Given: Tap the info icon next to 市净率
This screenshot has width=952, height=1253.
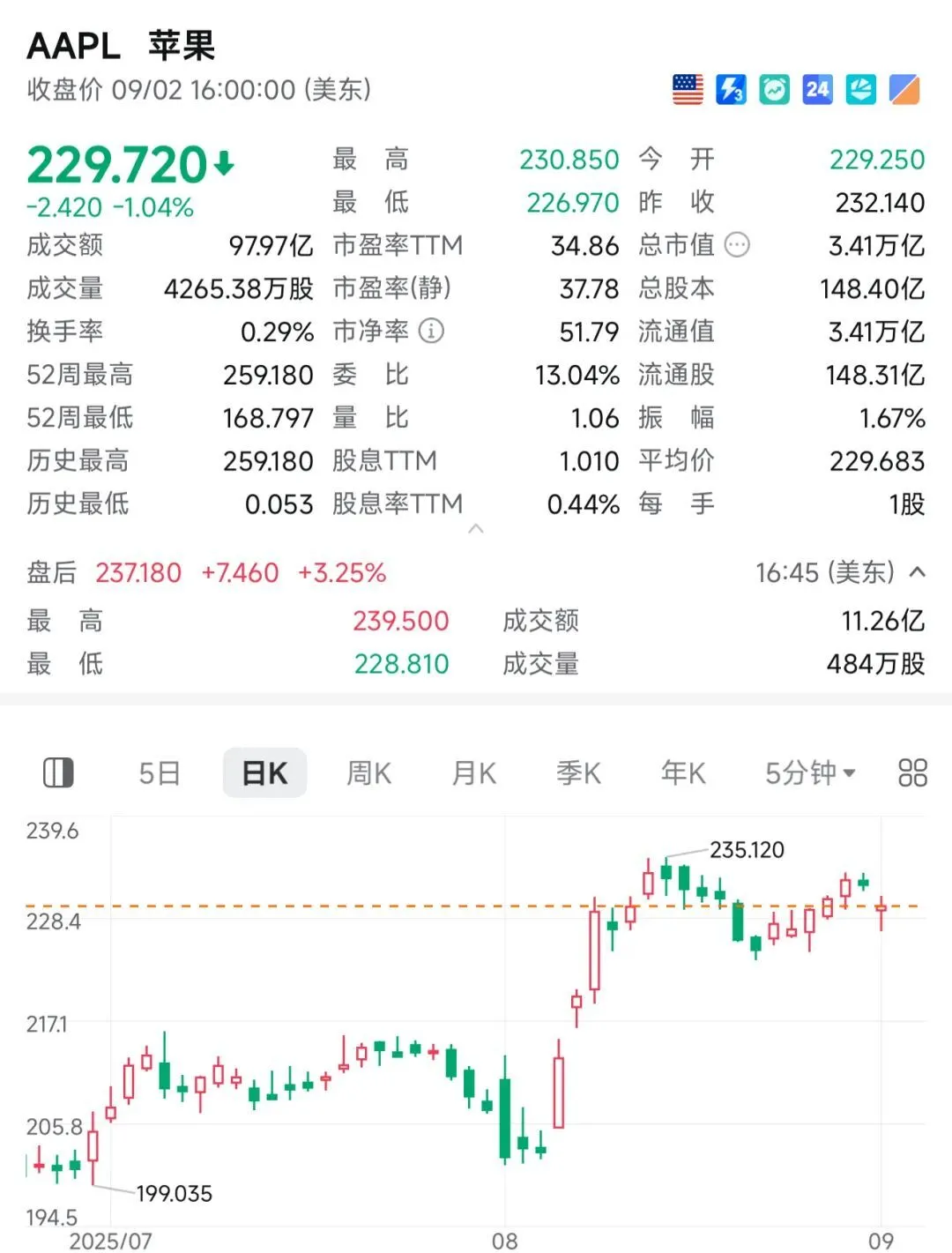Looking at the screenshot, I should pyautogui.click(x=431, y=332).
